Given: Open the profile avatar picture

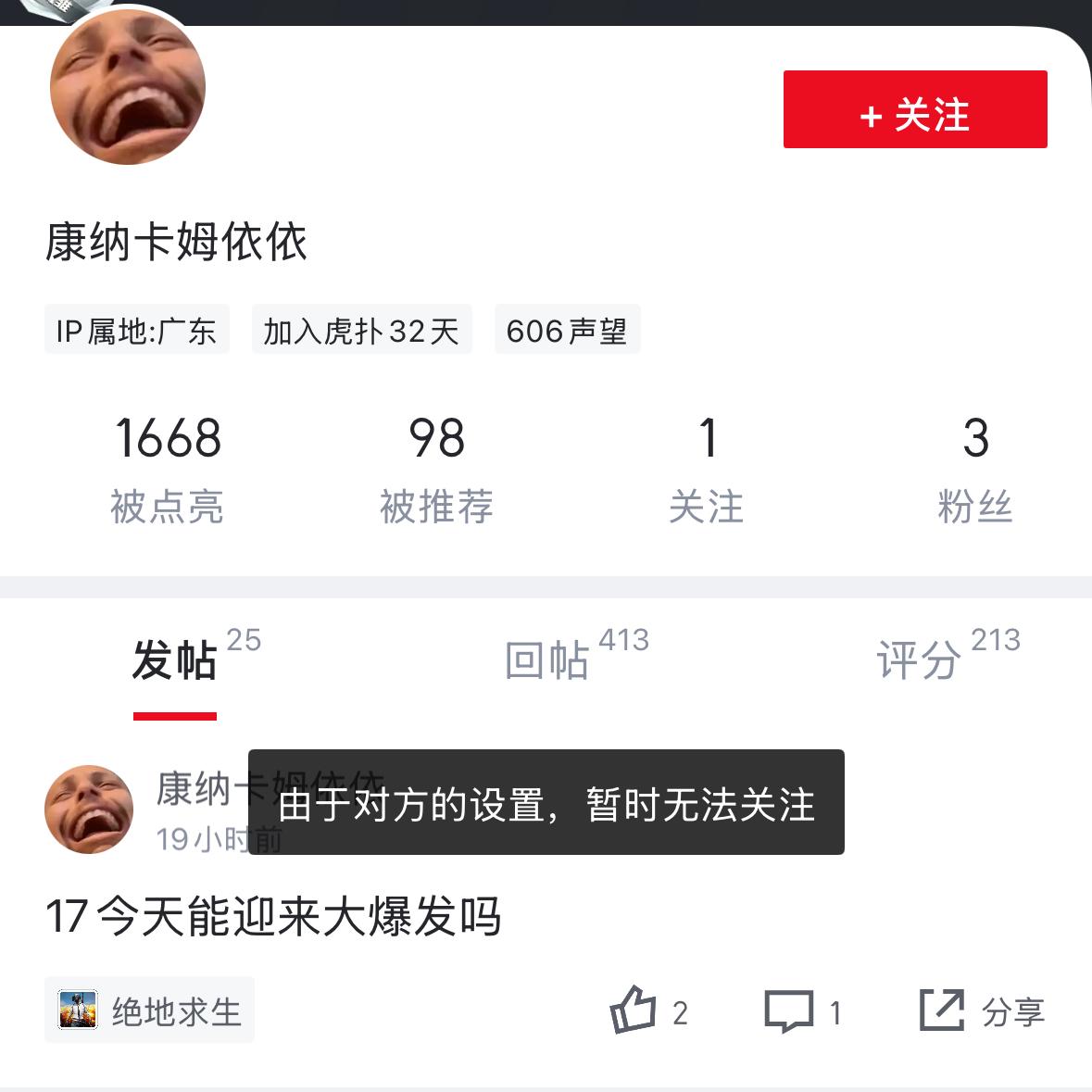Looking at the screenshot, I should point(128,88).
